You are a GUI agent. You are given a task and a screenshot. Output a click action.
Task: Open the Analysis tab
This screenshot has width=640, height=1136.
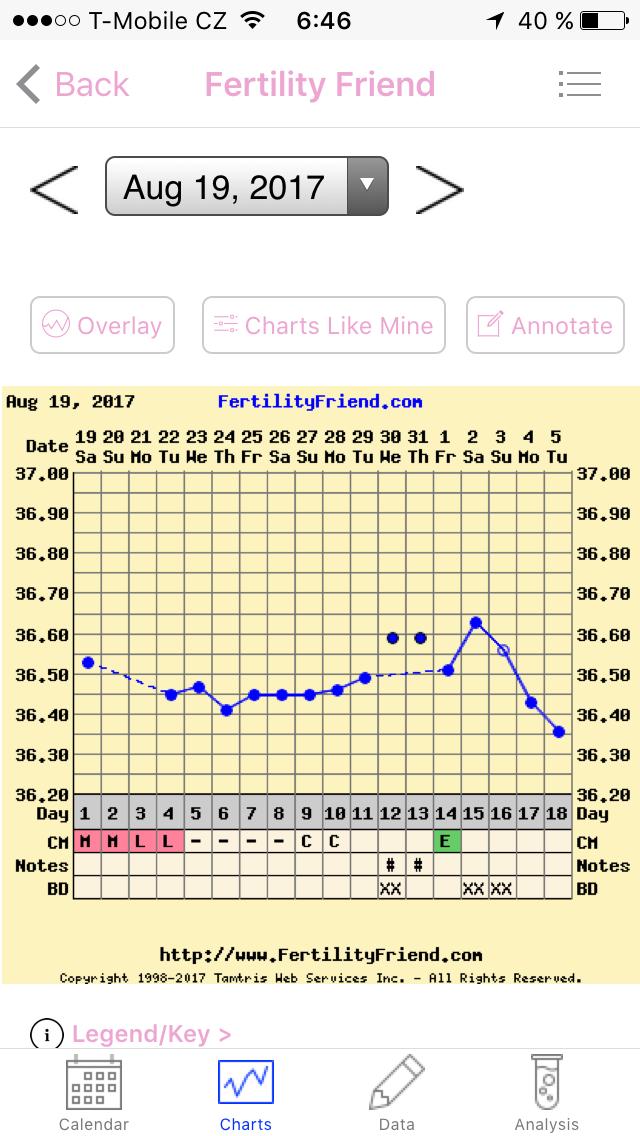click(x=547, y=1095)
